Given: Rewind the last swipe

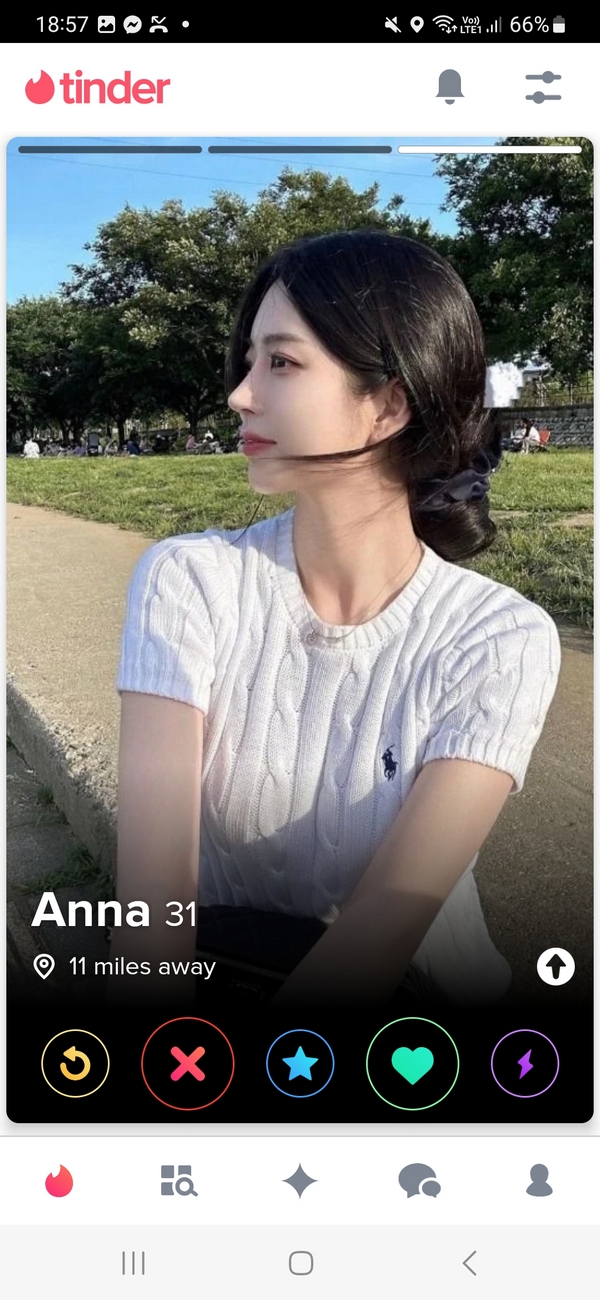Looking at the screenshot, I should click(x=75, y=1063).
